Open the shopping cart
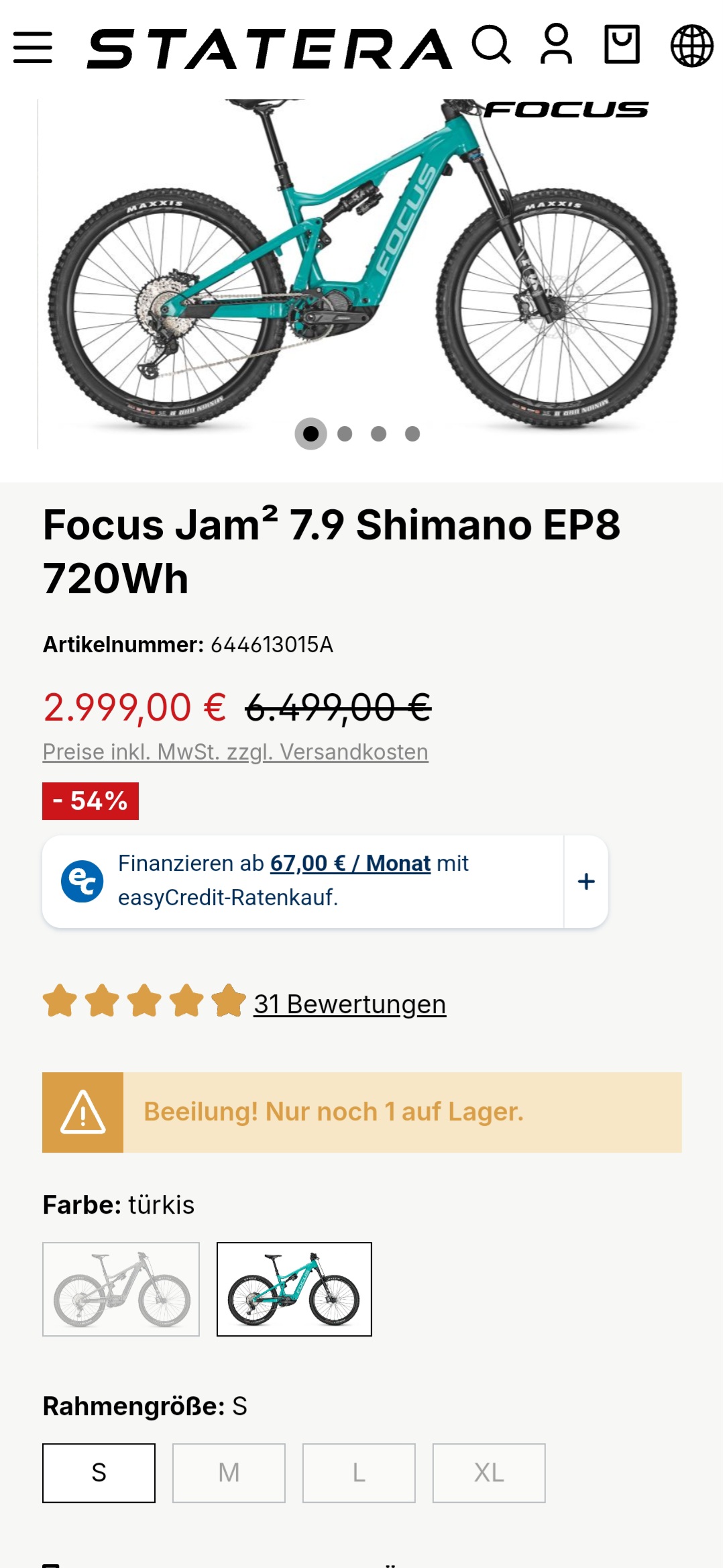Screen dimensions: 723x1568 point(622,44)
